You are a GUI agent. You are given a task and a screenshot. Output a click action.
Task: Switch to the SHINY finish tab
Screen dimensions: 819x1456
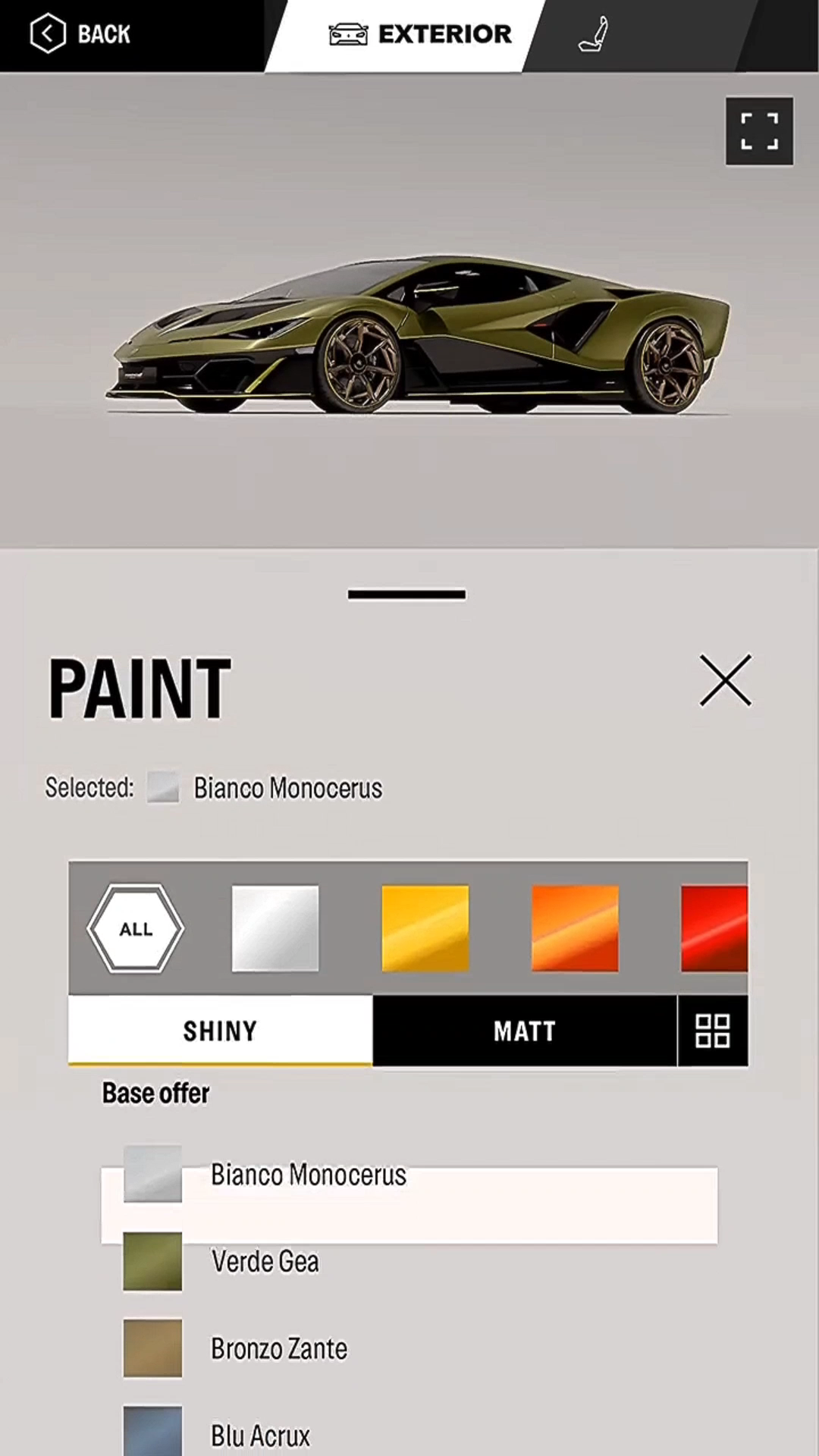tap(220, 1031)
